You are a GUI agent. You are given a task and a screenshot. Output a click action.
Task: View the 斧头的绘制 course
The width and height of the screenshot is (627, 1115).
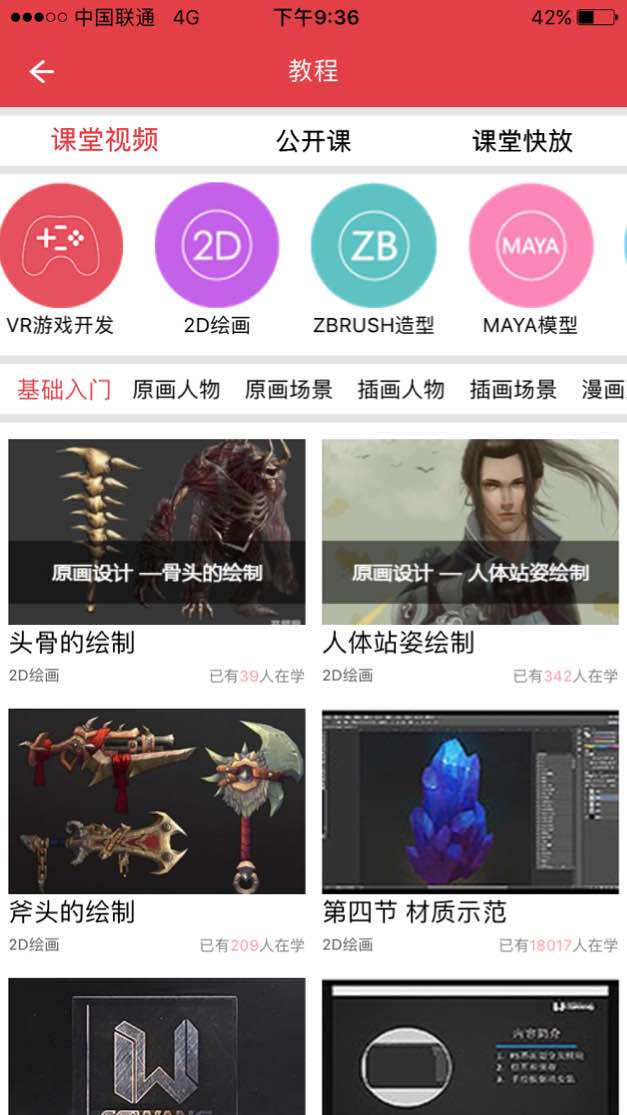click(x=157, y=801)
